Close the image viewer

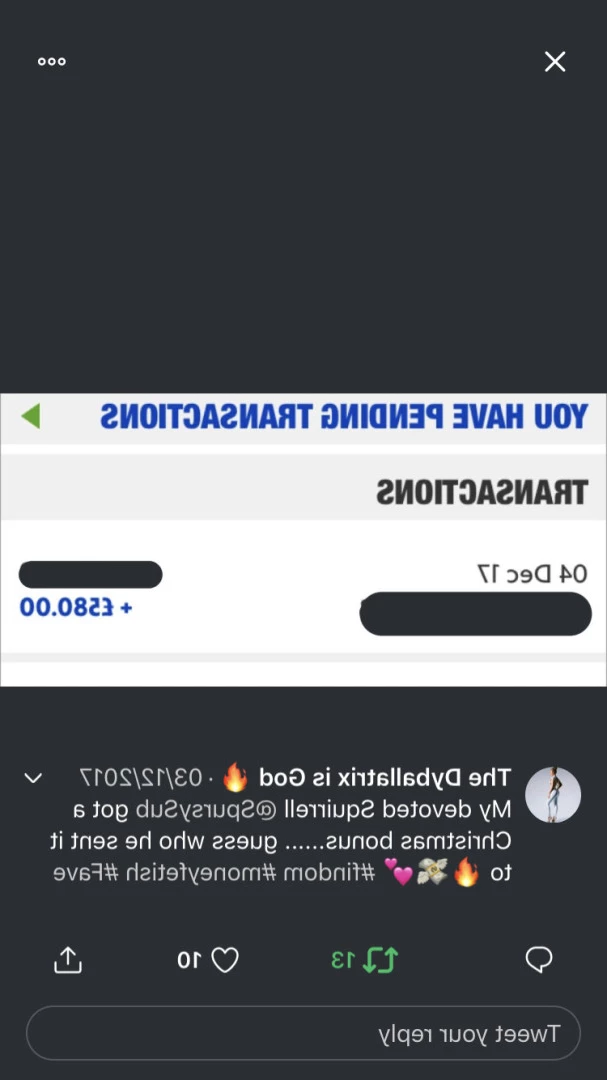pyautogui.click(x=555, y=62)
